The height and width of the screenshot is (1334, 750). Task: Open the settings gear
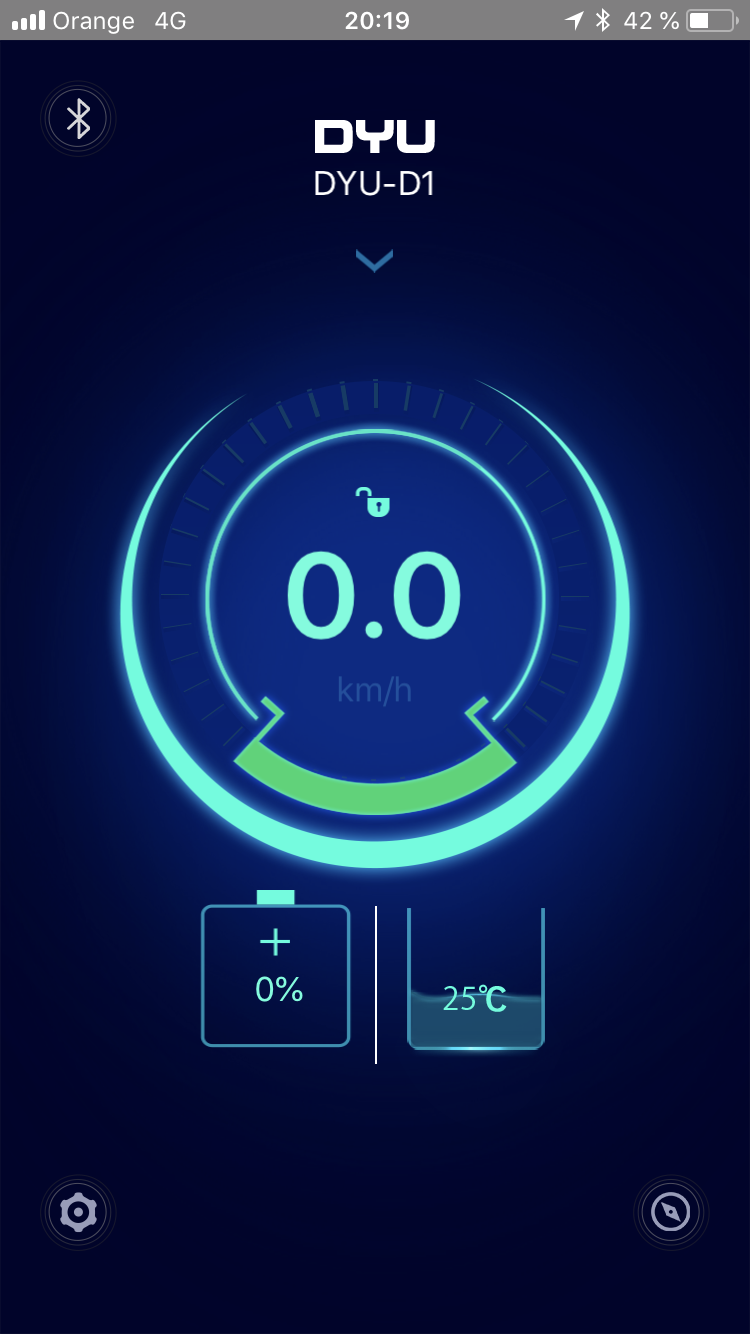pyautogui.click(x=78, y=1213)
